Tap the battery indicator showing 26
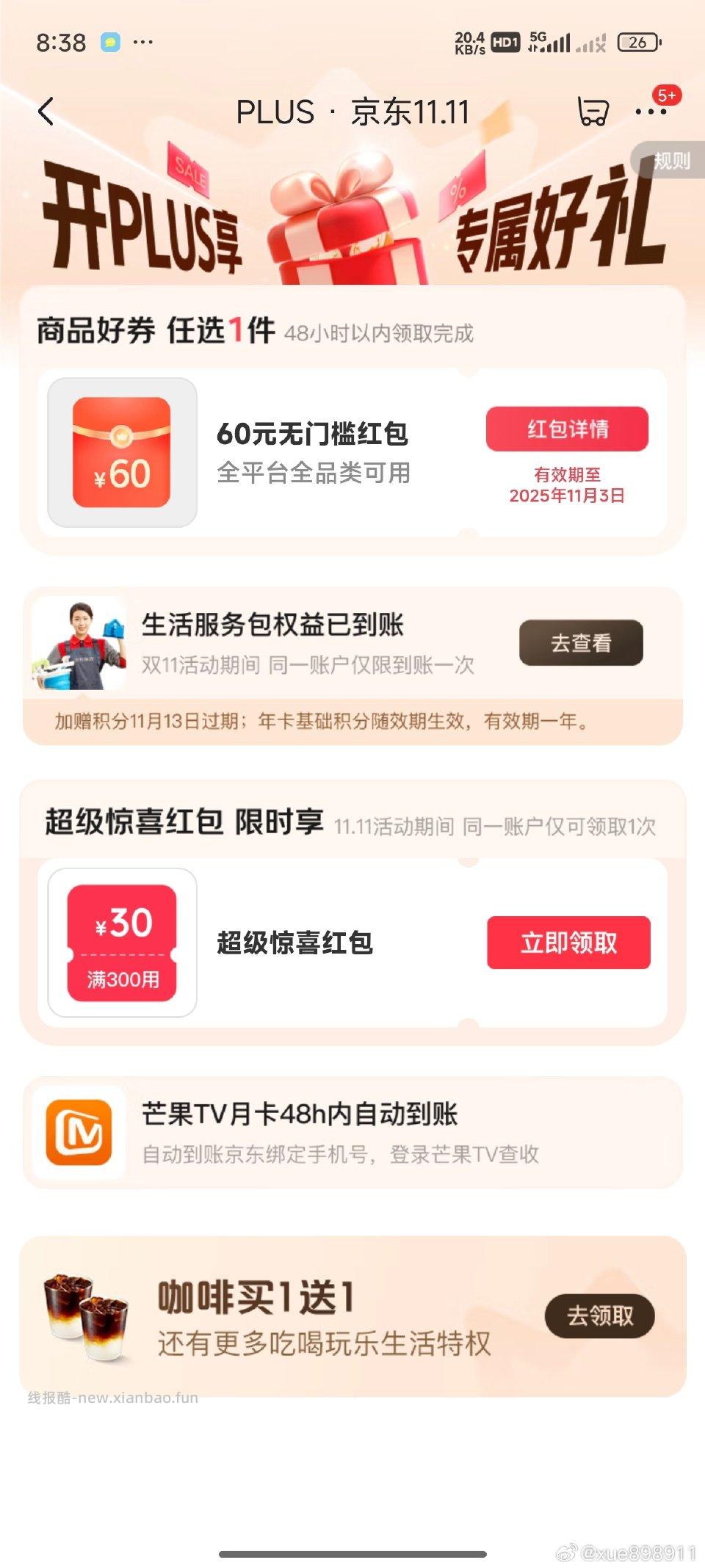 (639, 43)
